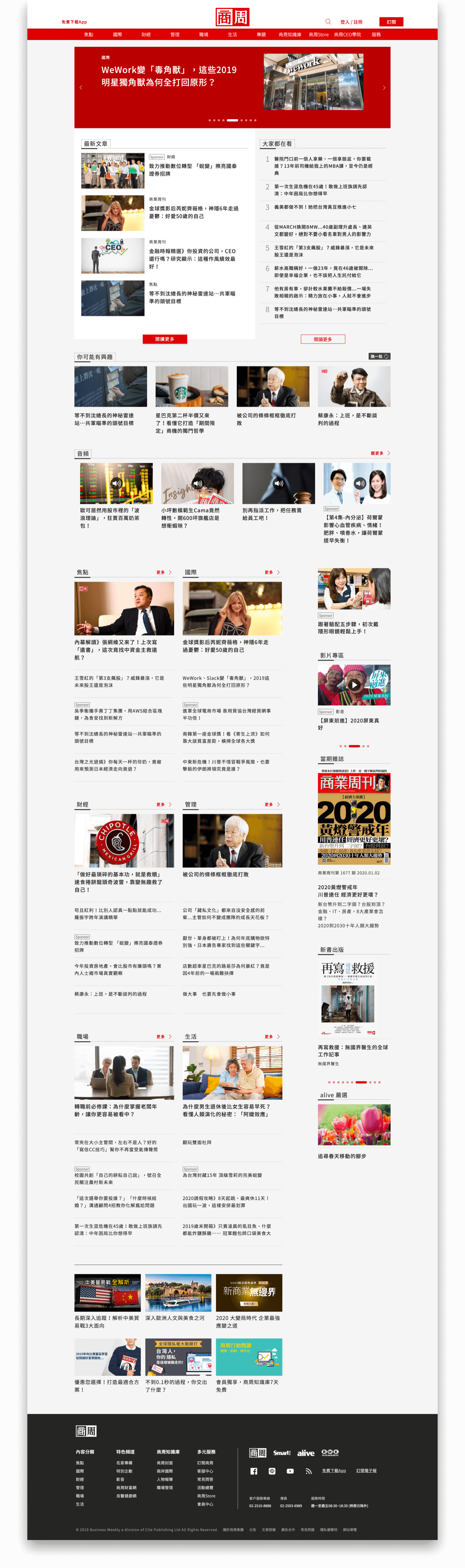Screen dimensions: 465x1568
Task: Refresh recommendations with 換一批
Action: click(379, 357)
